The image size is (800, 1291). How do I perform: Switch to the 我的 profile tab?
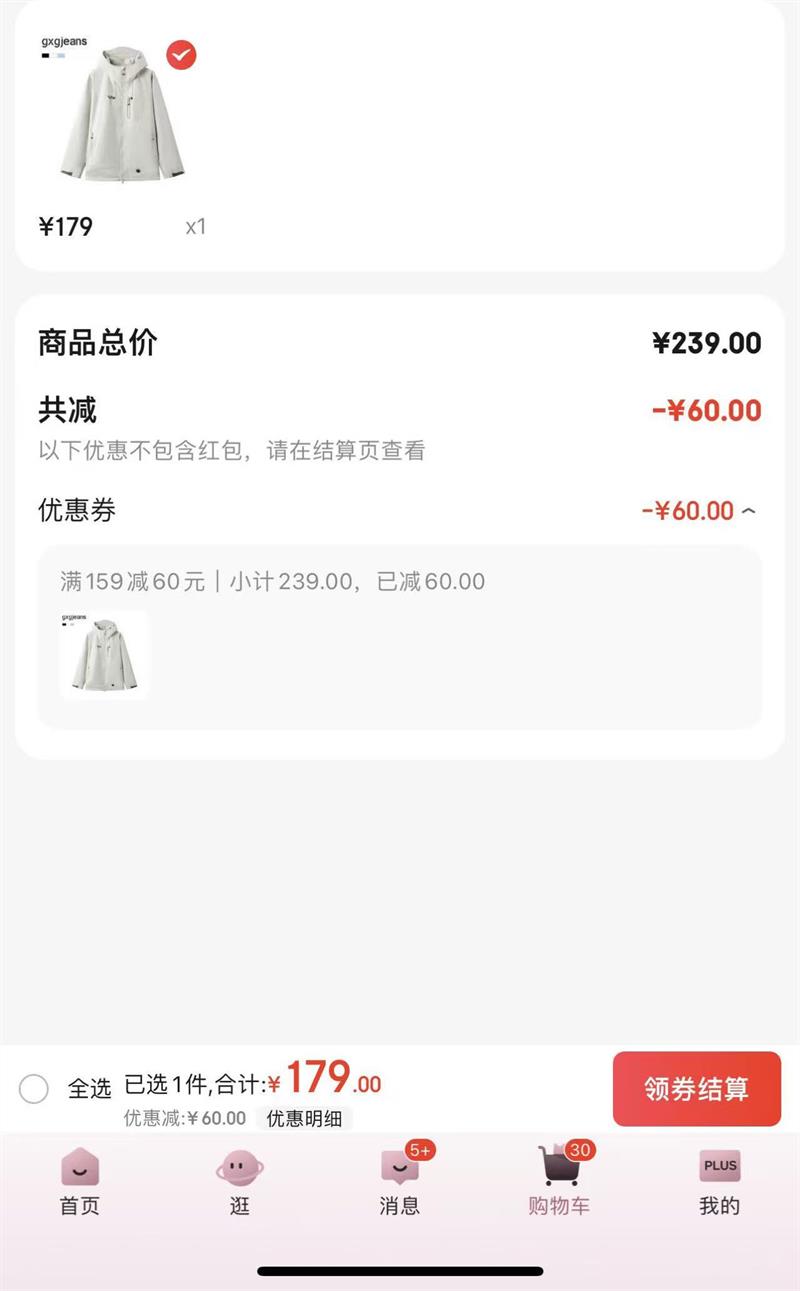tap(719, 1182)
